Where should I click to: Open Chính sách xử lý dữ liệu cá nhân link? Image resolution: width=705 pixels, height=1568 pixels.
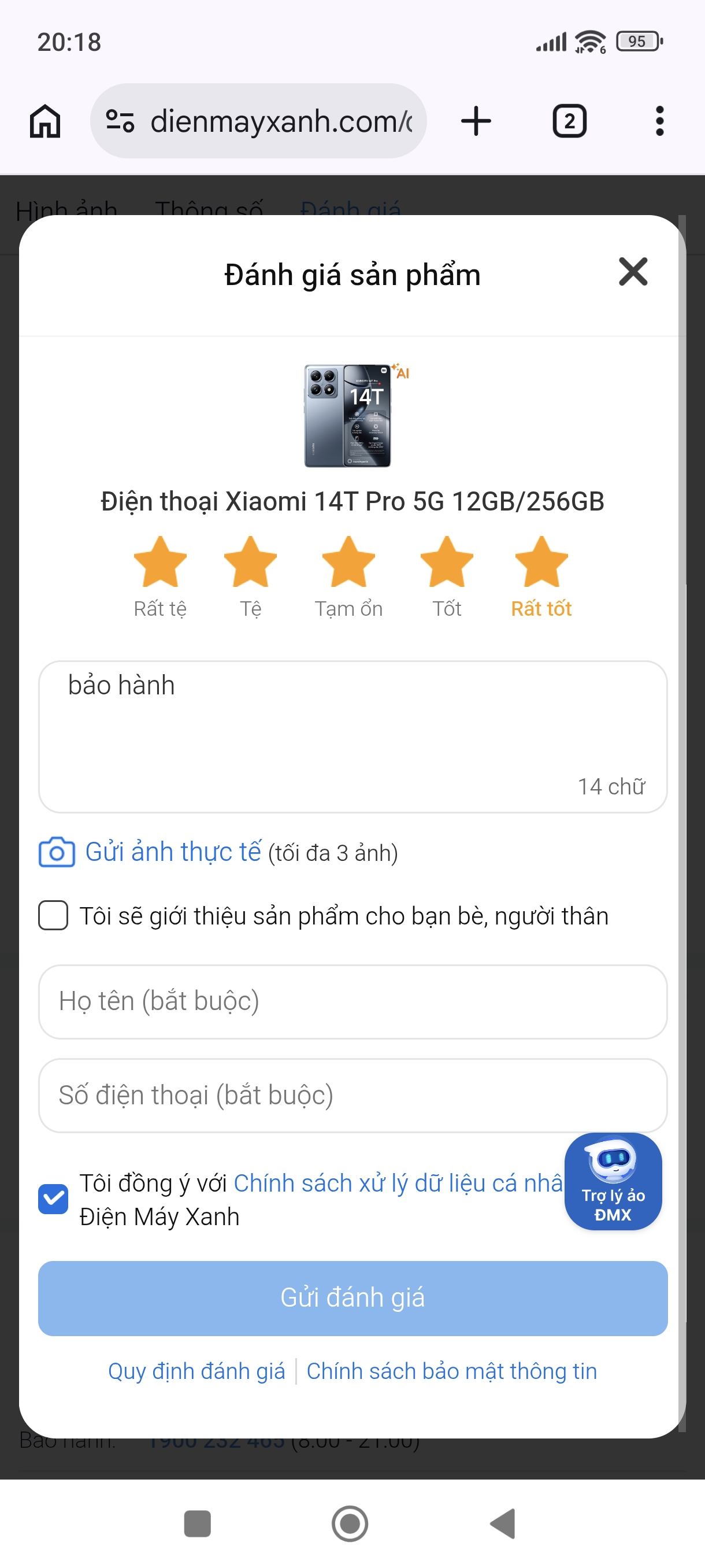pyautogui.click(x=398, y=1183)
